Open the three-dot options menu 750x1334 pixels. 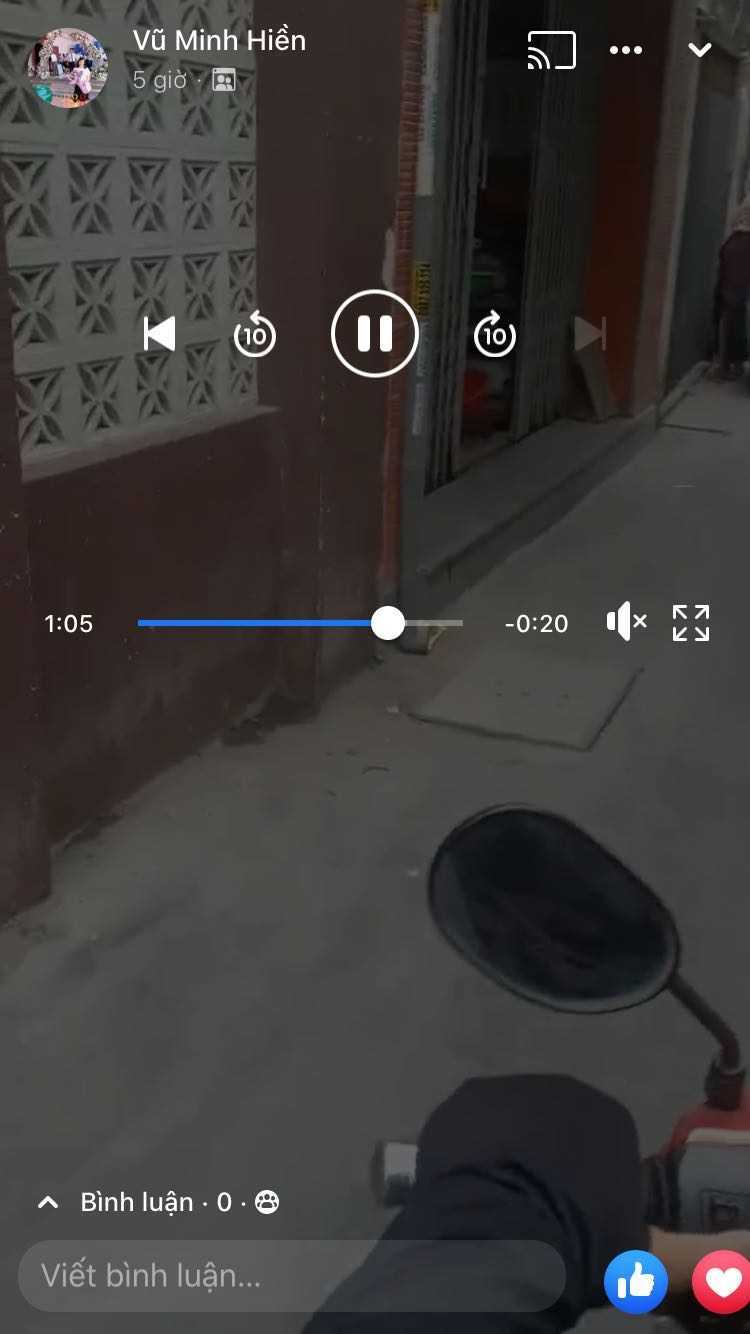tap(626, 50)
